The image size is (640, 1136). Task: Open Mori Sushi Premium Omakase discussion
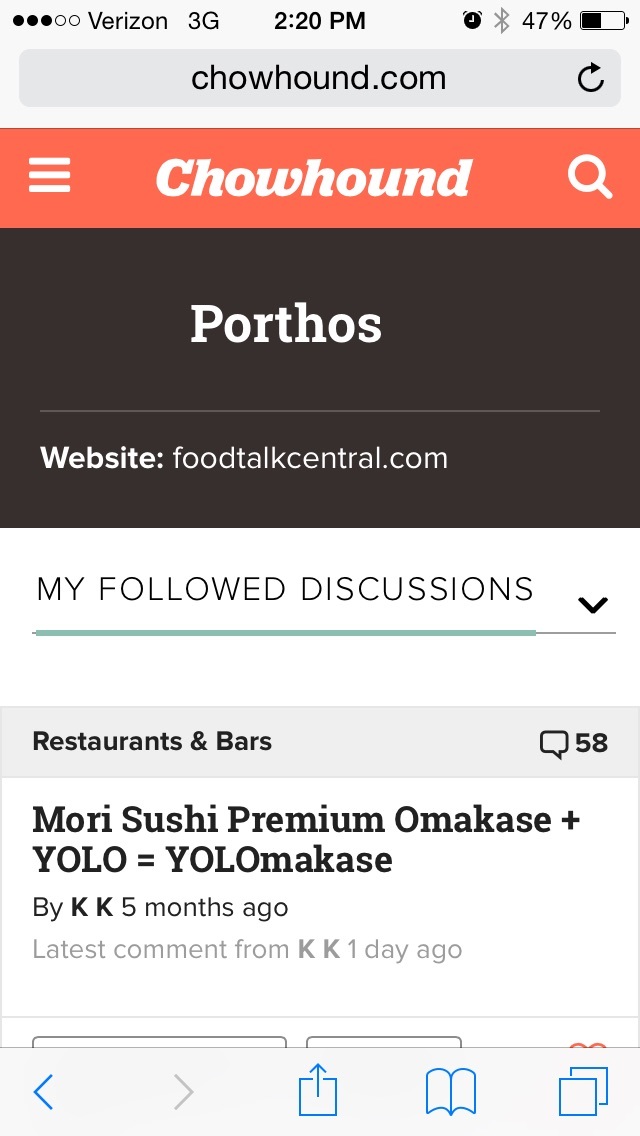[307, 839]
